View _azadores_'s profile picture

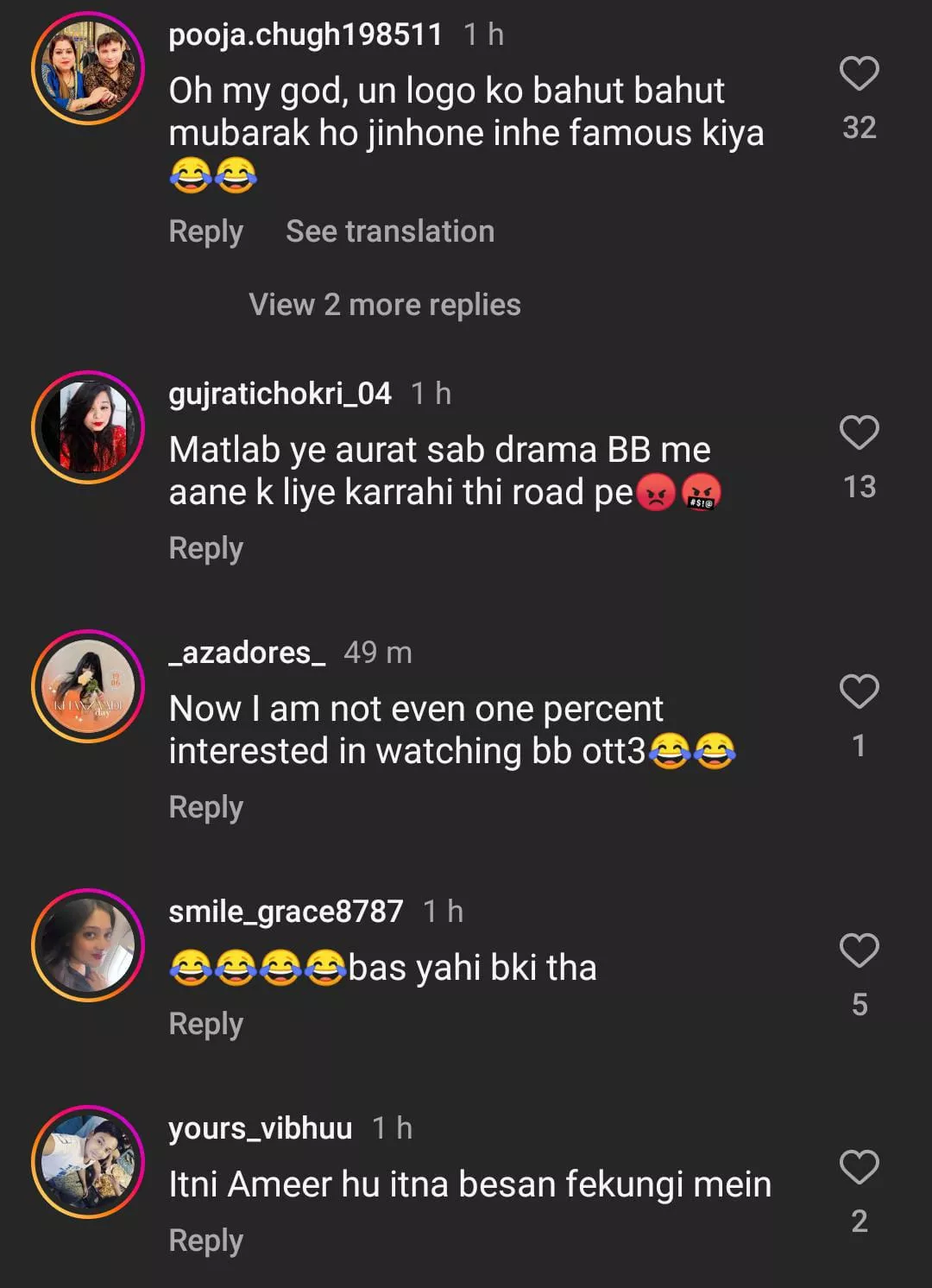pyautogui.click(x=88, y=686)
